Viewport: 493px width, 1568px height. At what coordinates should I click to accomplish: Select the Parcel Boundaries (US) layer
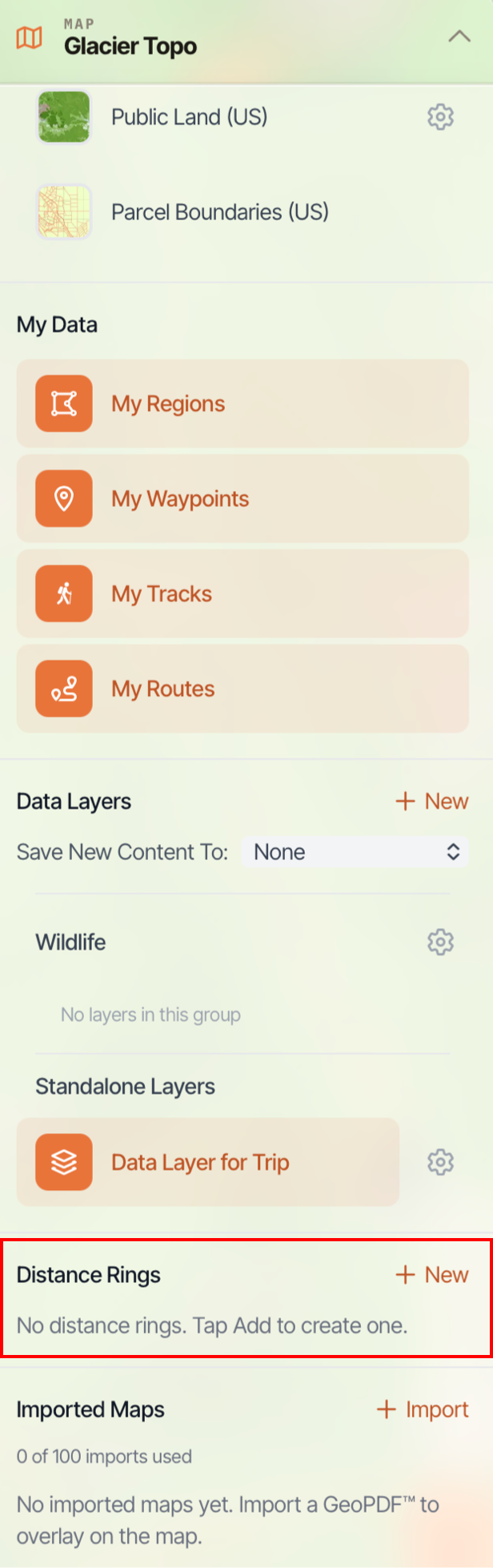coord(220,212)
